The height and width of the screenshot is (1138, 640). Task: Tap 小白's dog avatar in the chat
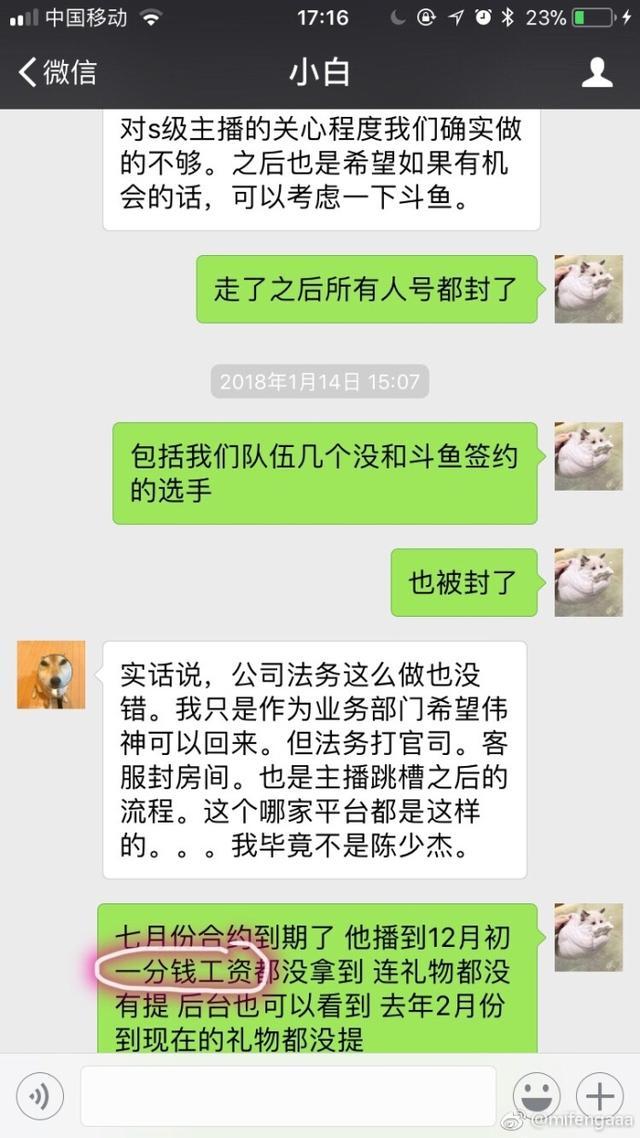[51, 675]
